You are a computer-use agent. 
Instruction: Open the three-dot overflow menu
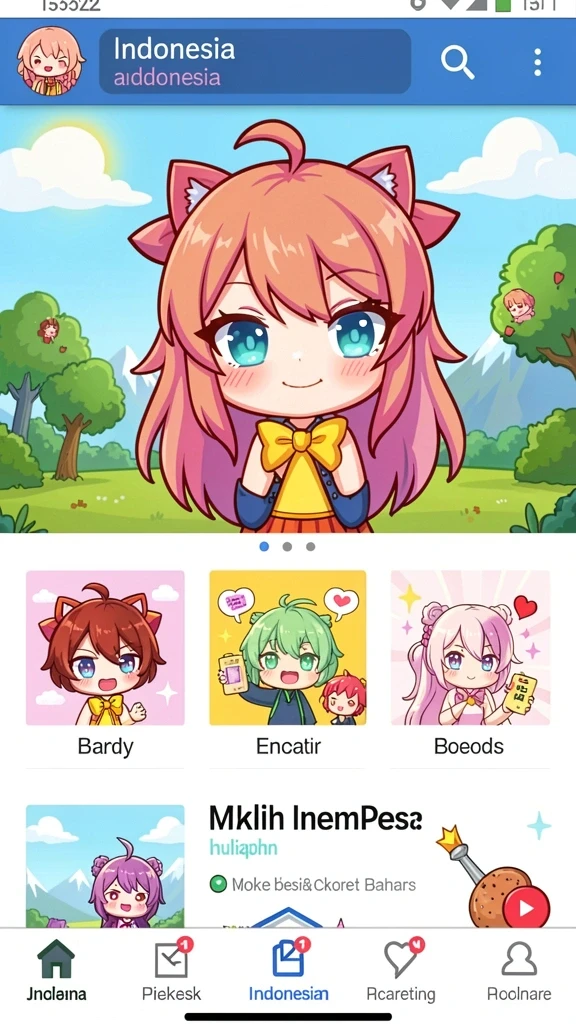537,63
